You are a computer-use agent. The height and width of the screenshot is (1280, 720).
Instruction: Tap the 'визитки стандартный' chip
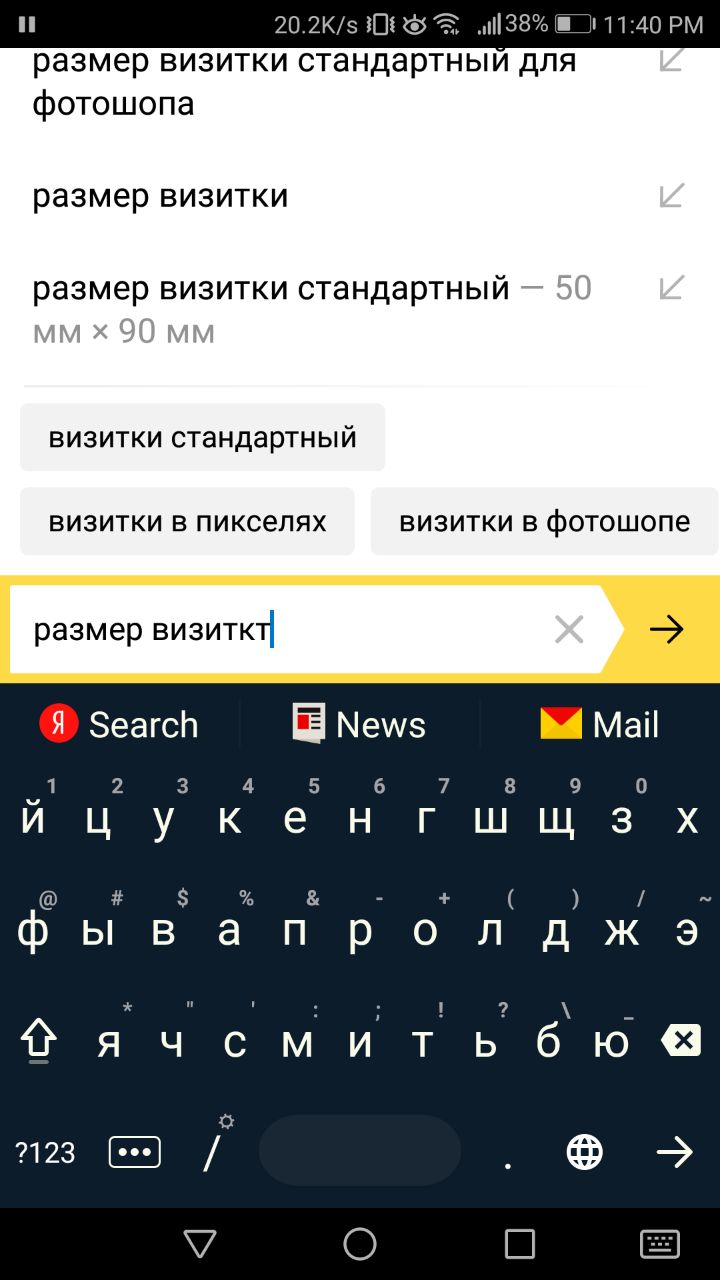pyautogui.click(x=202, y=437)
